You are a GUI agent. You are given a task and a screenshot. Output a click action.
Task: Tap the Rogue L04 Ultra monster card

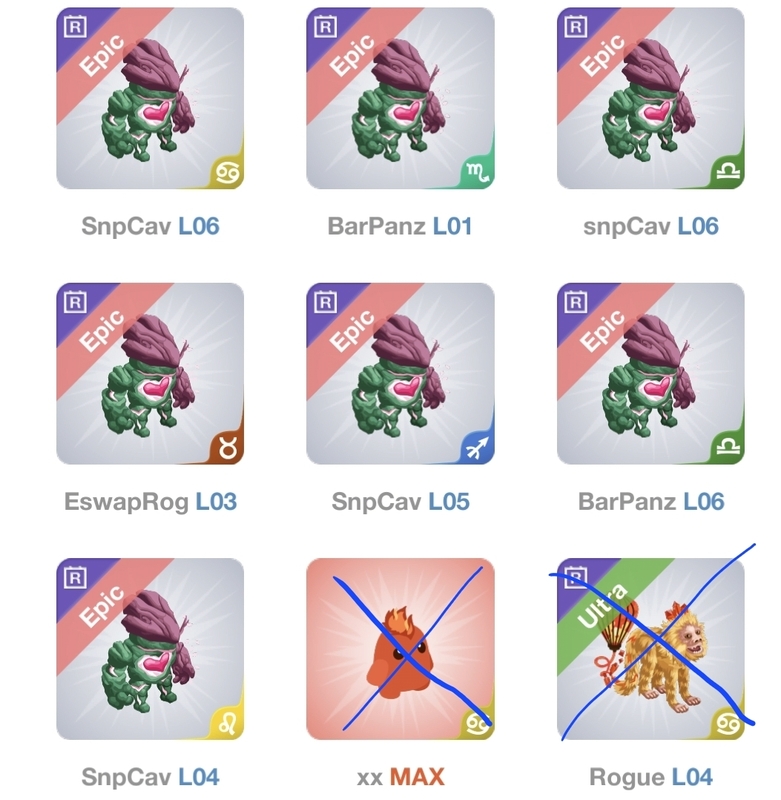[x=650, y=648]
